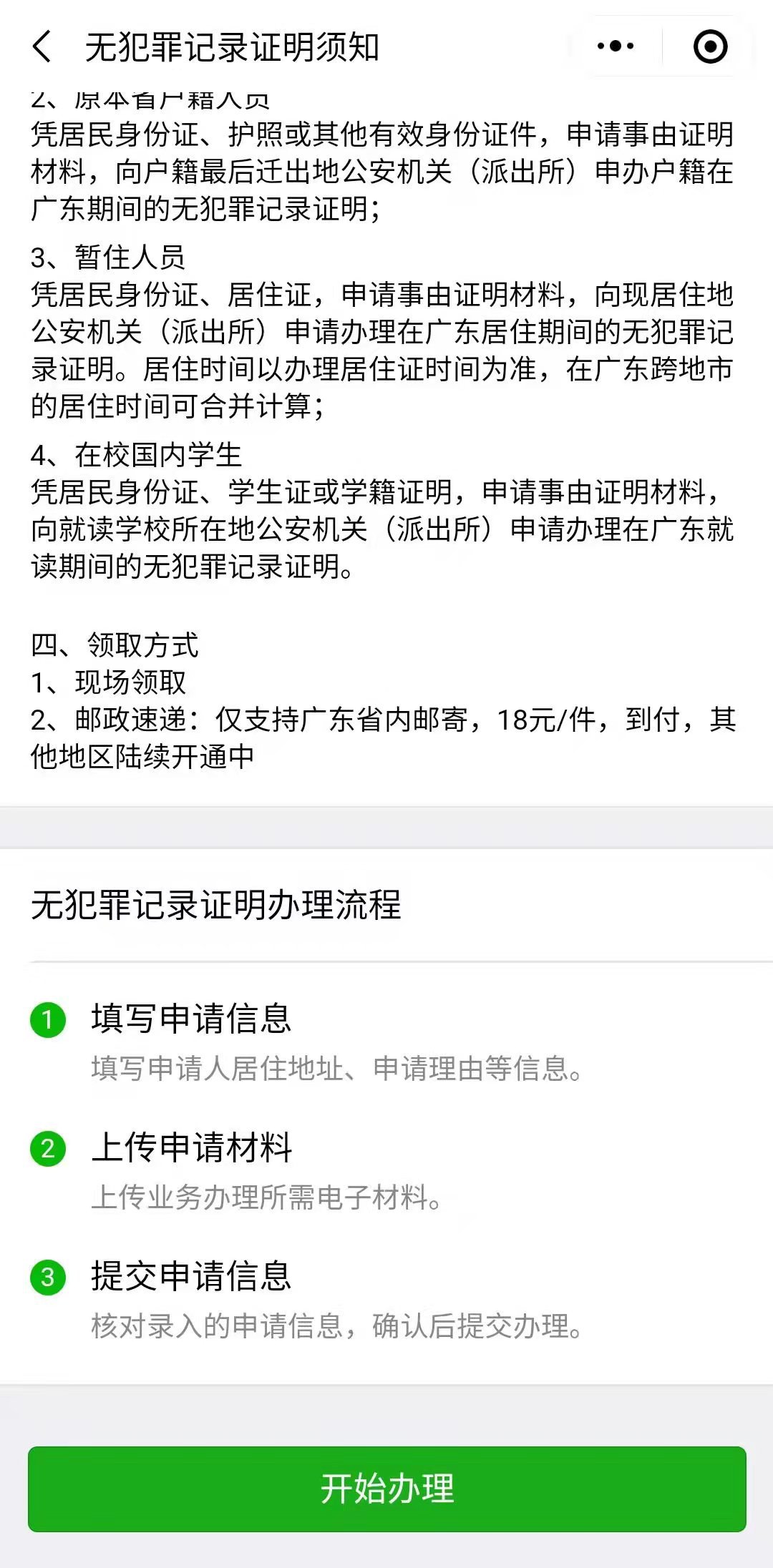Open the mini program more options menu
This screenshot has width=773, height=1568.
[615, 47]
